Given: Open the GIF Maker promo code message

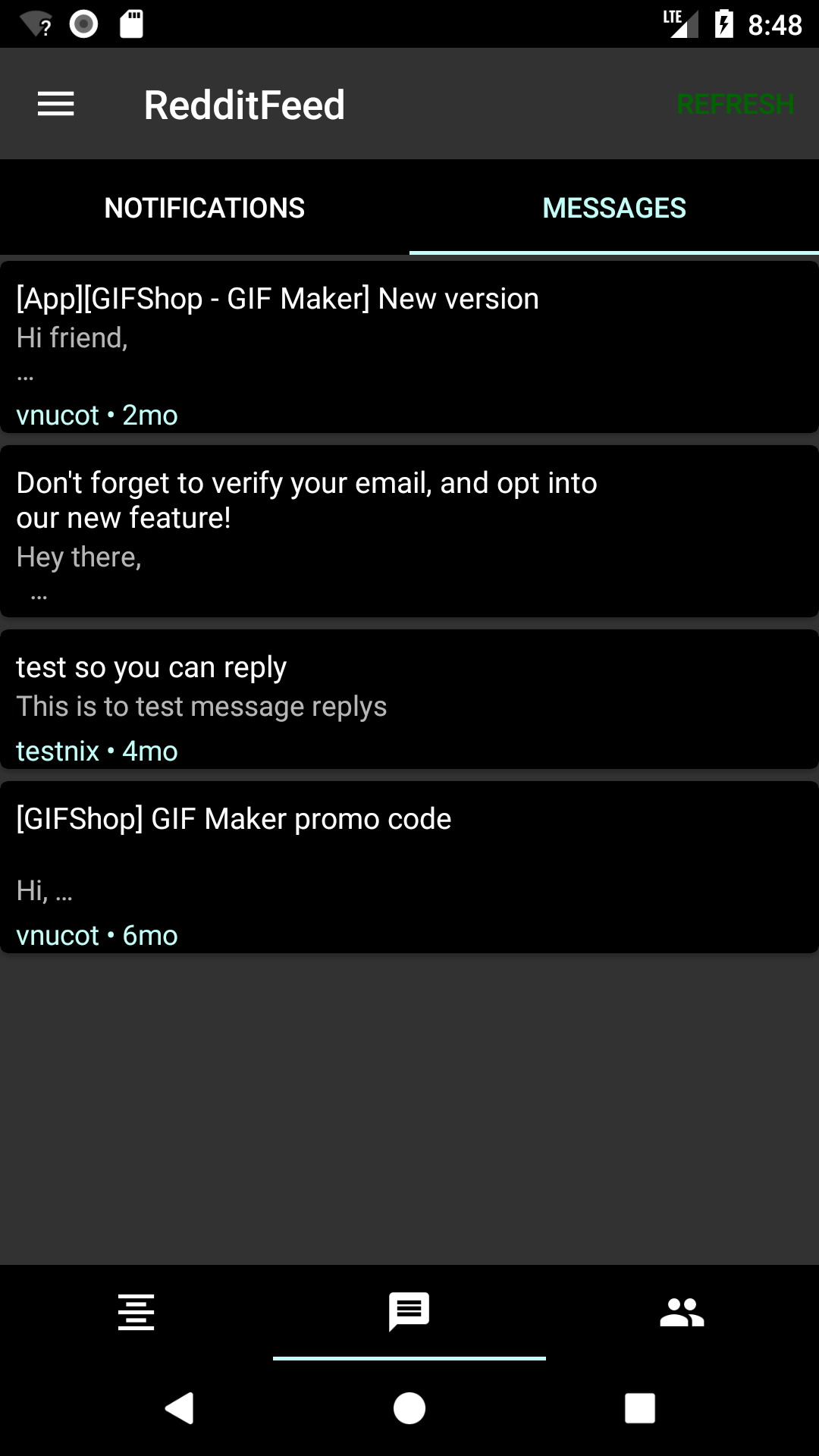Looking at the screenshot, I should click(409, 867).
